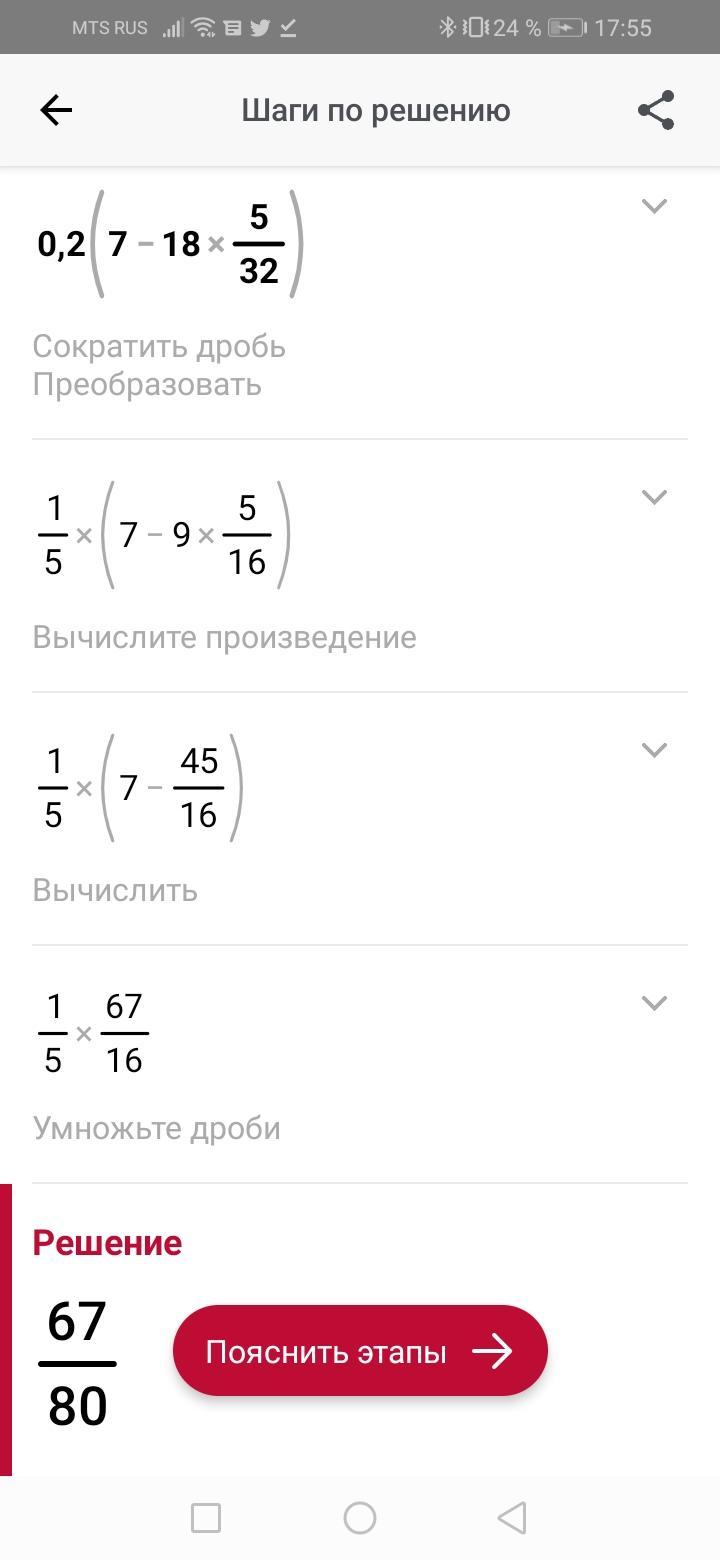Expand the step 'Сократить дробь Преобразовать'
720x1560 pixels.
(x=654, y=206)
